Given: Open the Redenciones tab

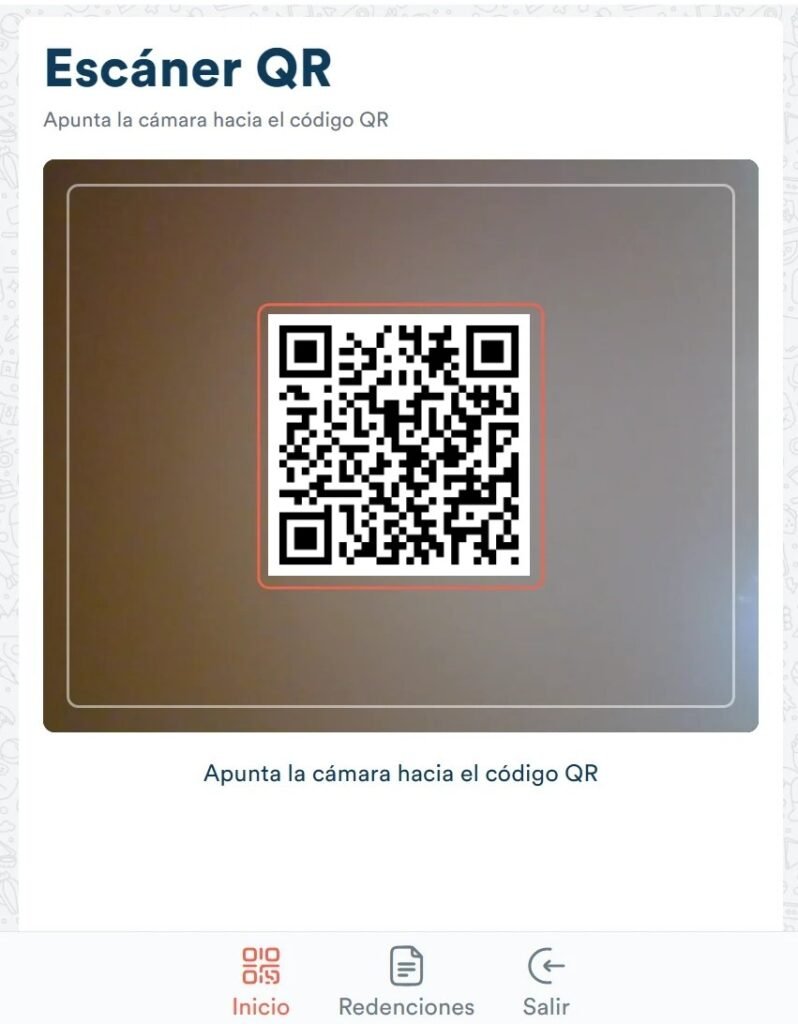Looking at the screenshot, I should tap(406, 981).
